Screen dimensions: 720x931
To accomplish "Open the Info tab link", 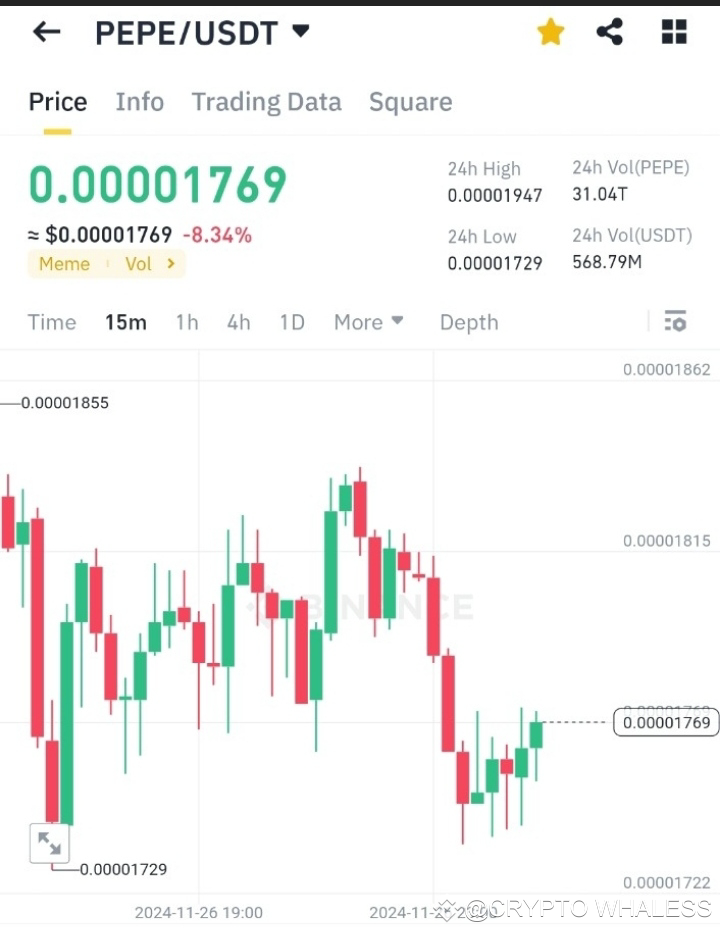I will point(139,101).
